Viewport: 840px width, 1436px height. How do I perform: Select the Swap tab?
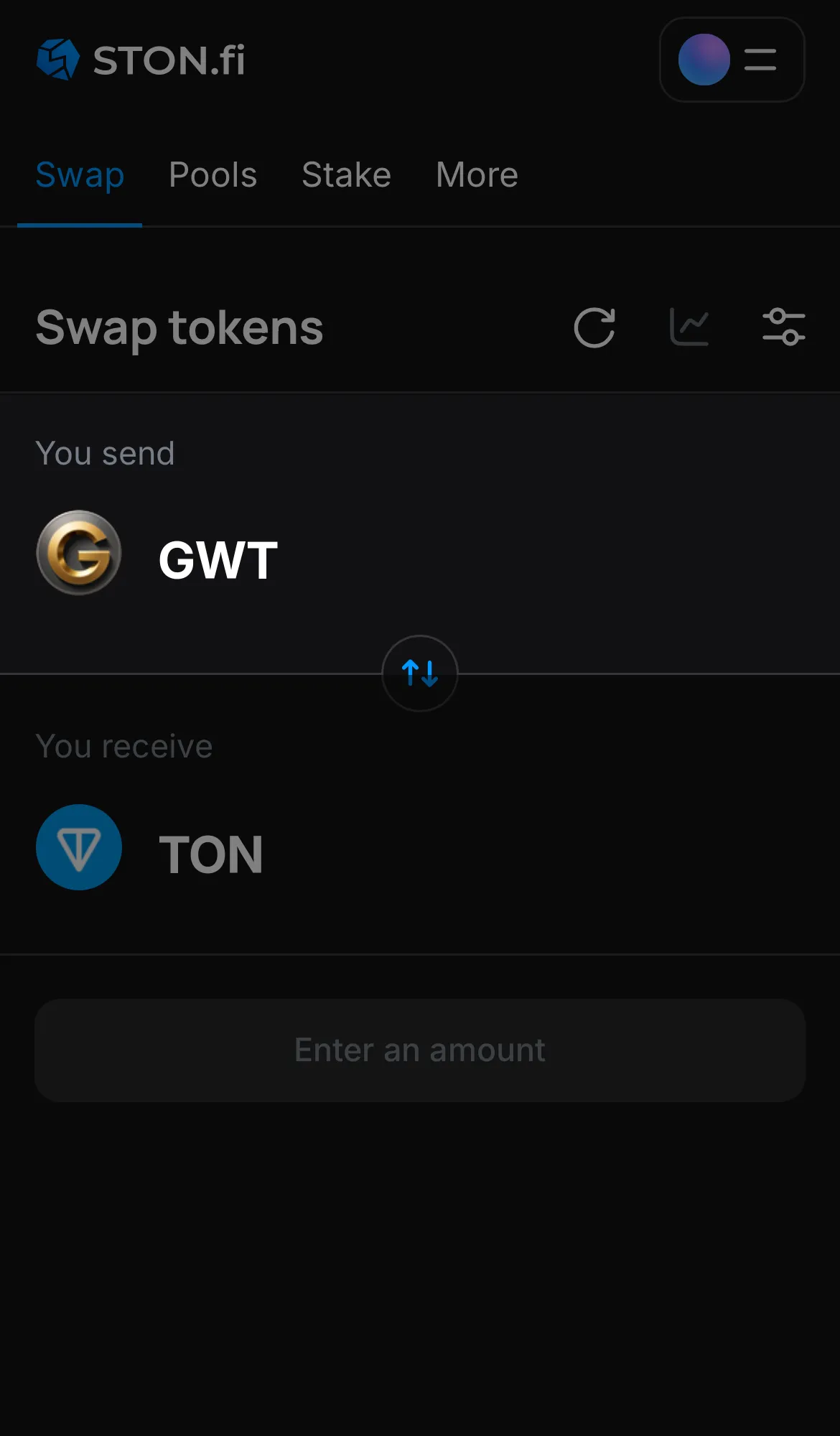[x=80, y=174]
